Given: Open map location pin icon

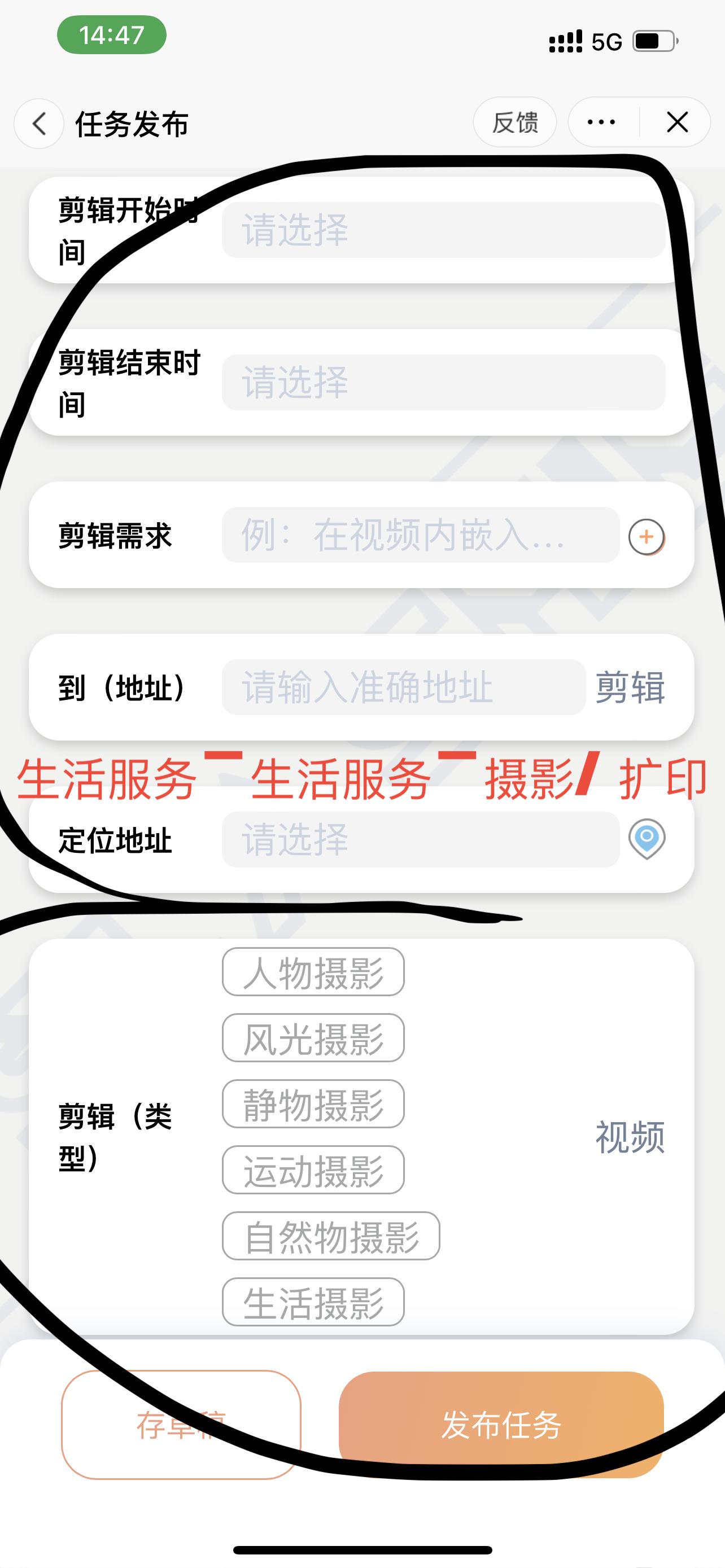Looking at the screenshot, I should 647,839.
